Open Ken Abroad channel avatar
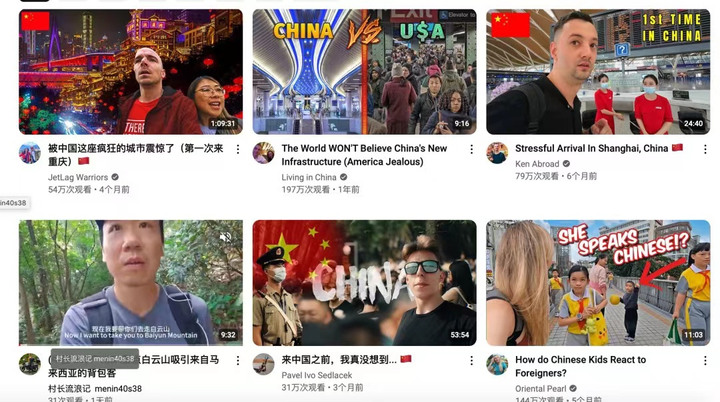The image size is (720, 402). coord(497,153)
